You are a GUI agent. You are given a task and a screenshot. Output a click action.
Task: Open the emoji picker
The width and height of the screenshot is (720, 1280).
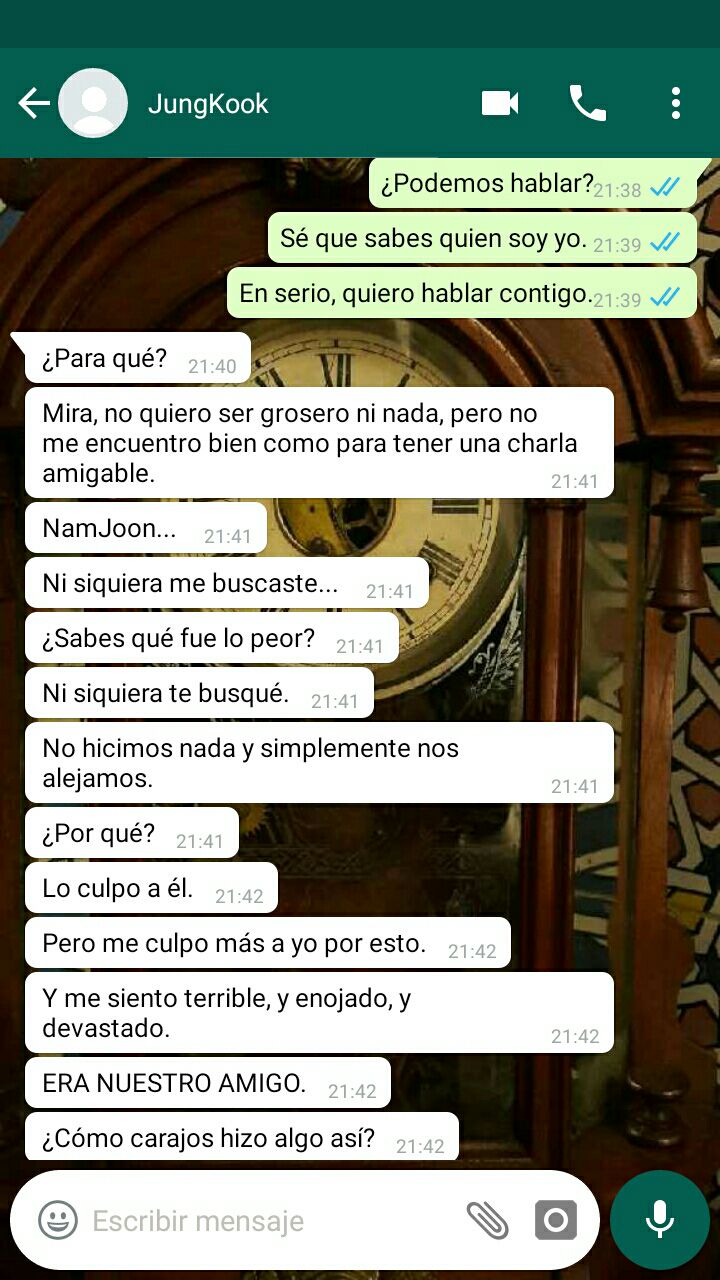[58, 1220]
